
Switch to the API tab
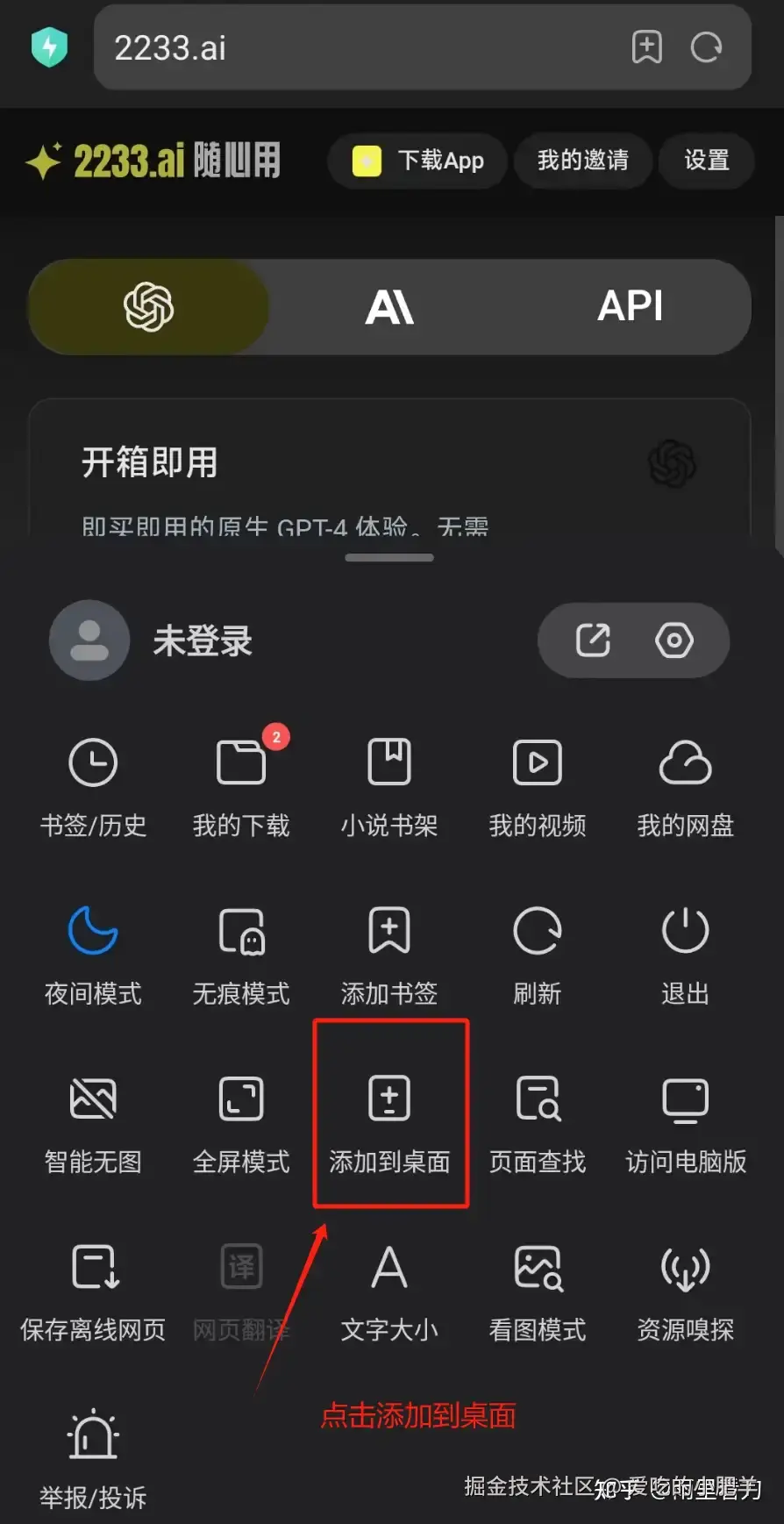point(630,307)
